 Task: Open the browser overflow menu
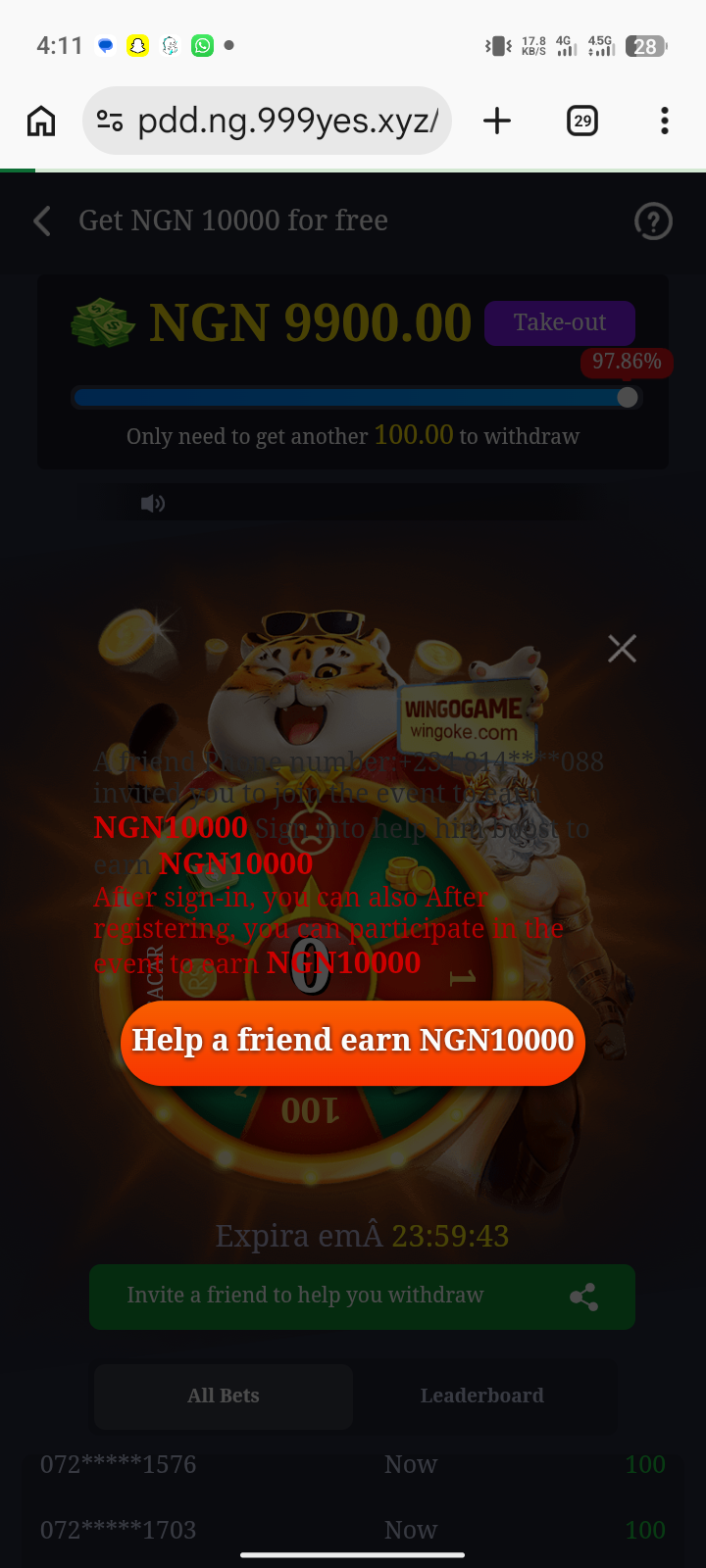pyautogui.click(x=665, y=121)
